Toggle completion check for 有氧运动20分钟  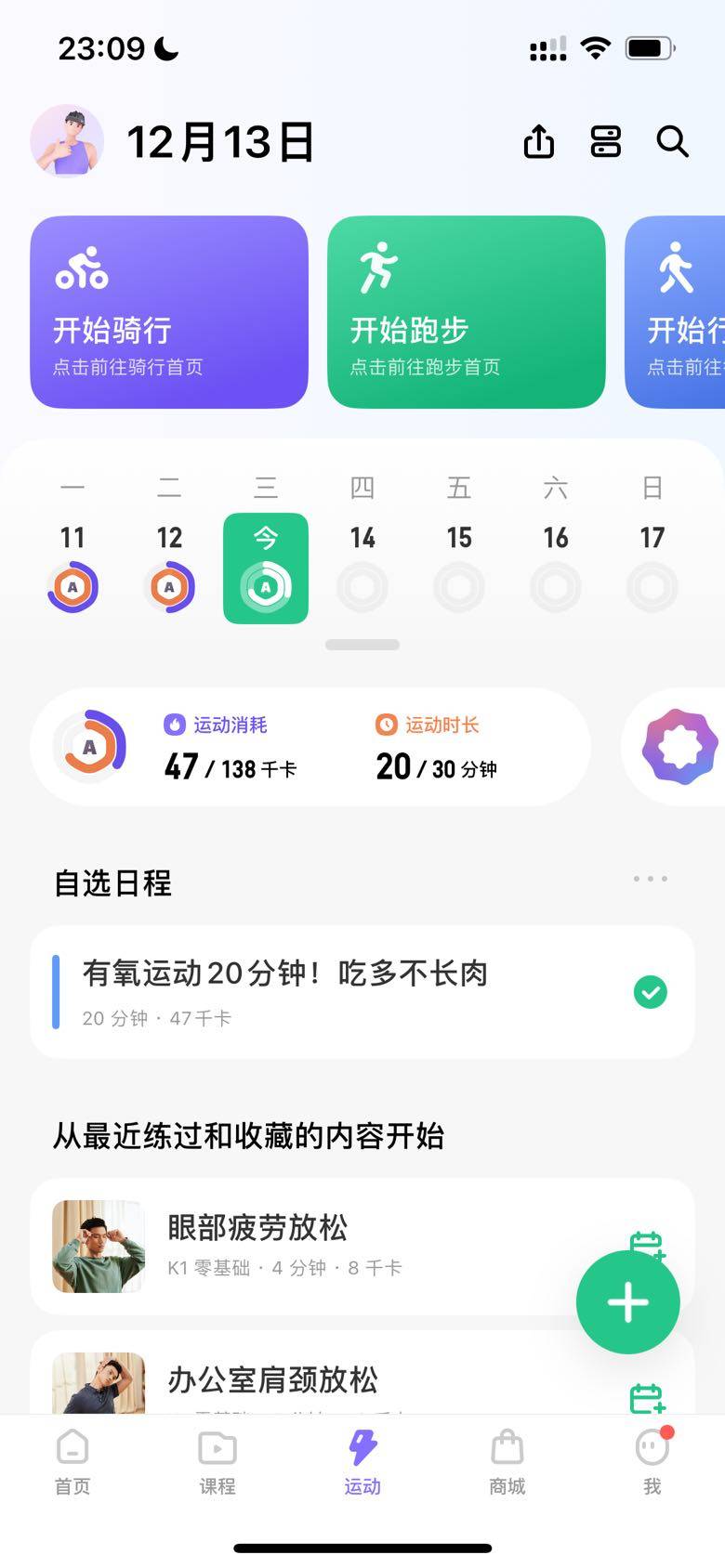[650, 992]
